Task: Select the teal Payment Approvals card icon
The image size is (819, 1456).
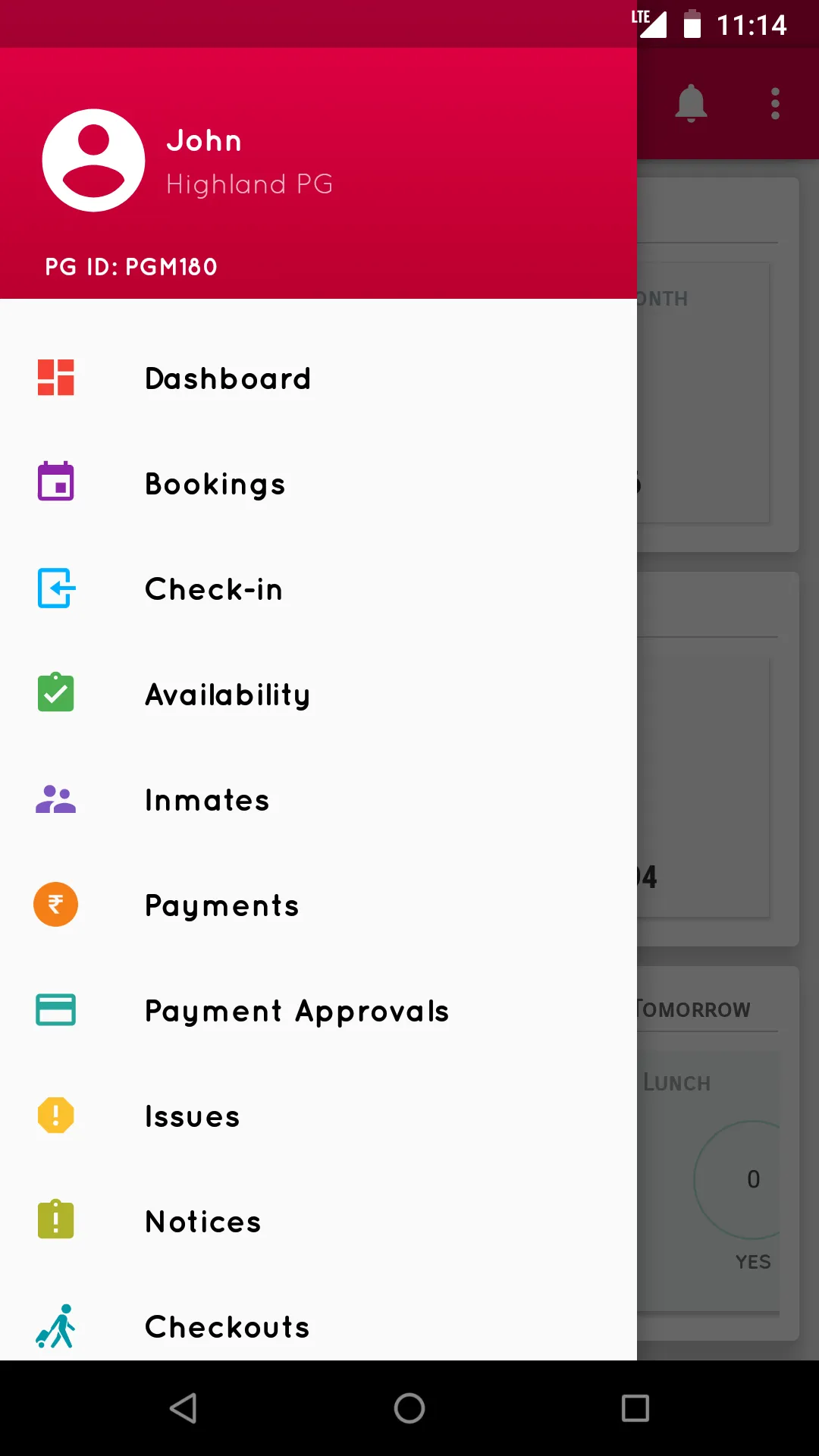Action: click(x=55, y=1009)
